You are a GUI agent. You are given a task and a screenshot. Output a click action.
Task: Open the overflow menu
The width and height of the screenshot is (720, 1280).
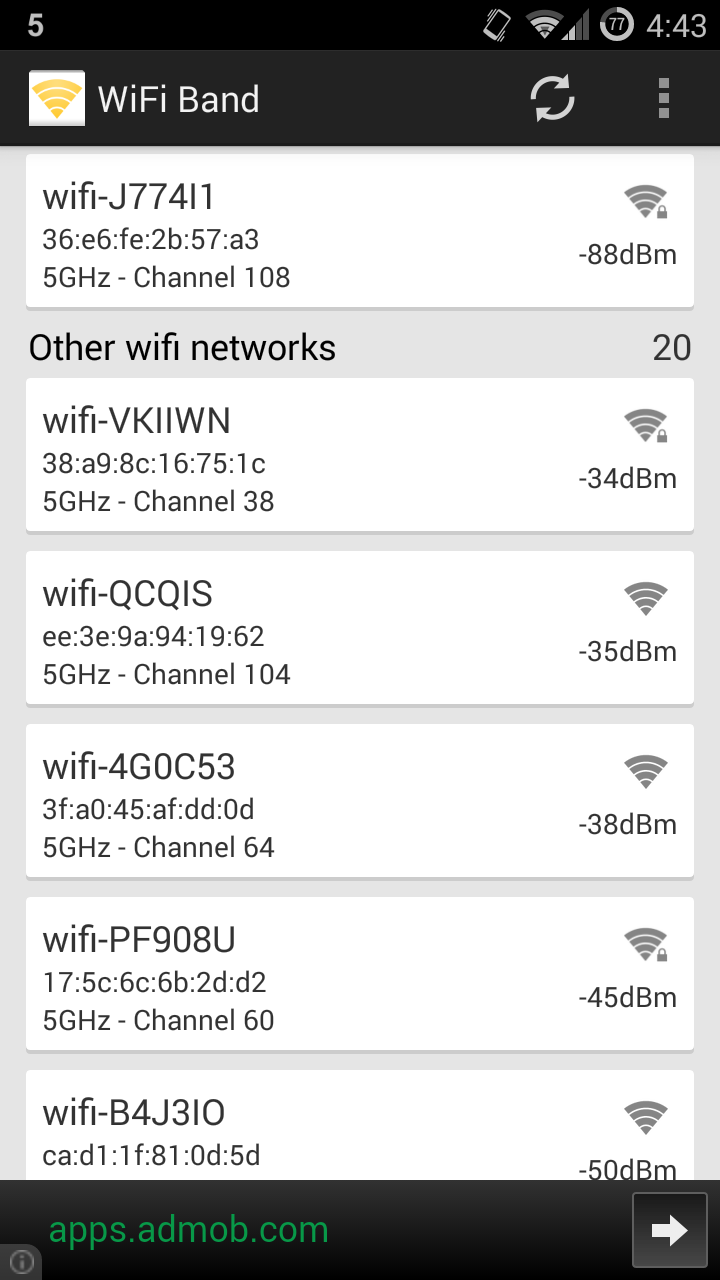point(664,99)
